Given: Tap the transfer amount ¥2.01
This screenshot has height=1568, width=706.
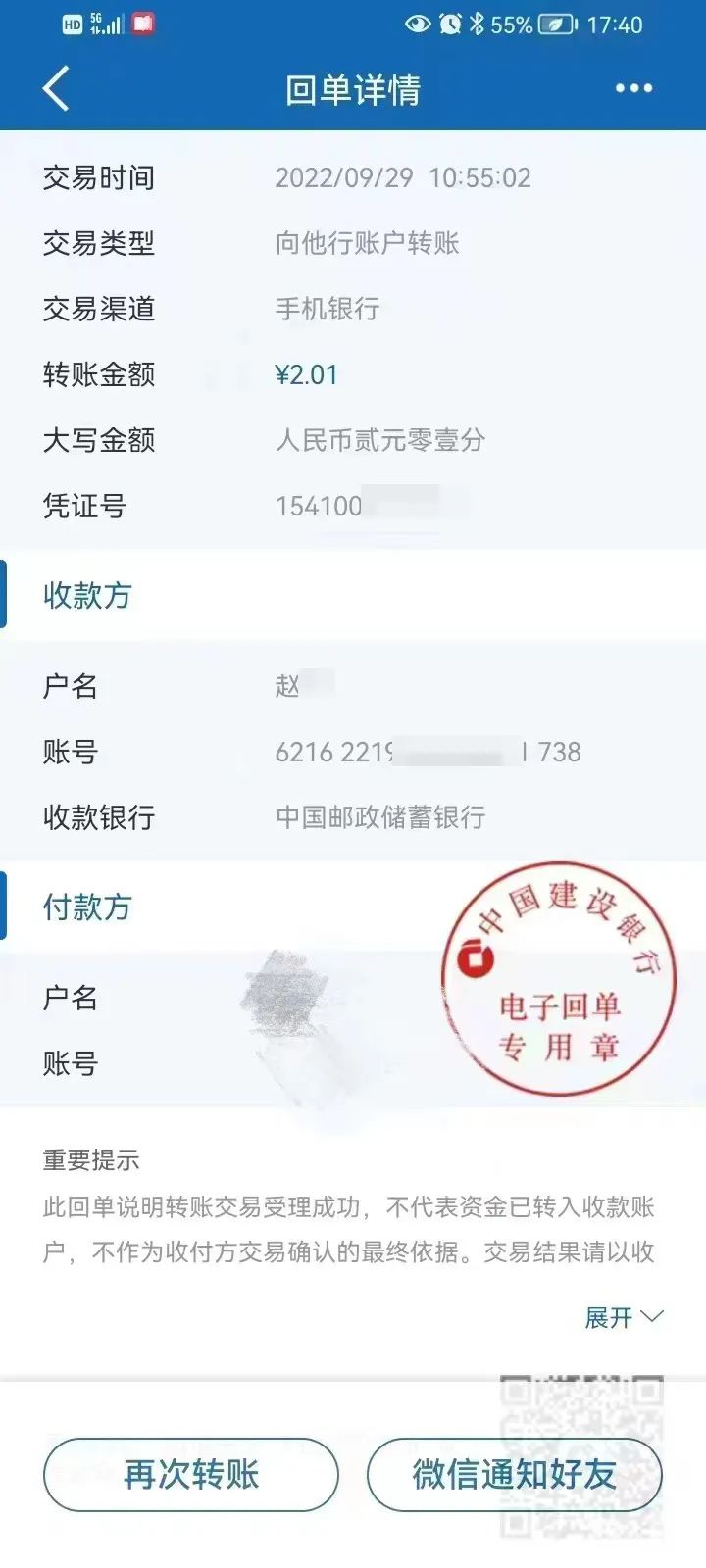Looking at the screenshot, I should 305,374.
